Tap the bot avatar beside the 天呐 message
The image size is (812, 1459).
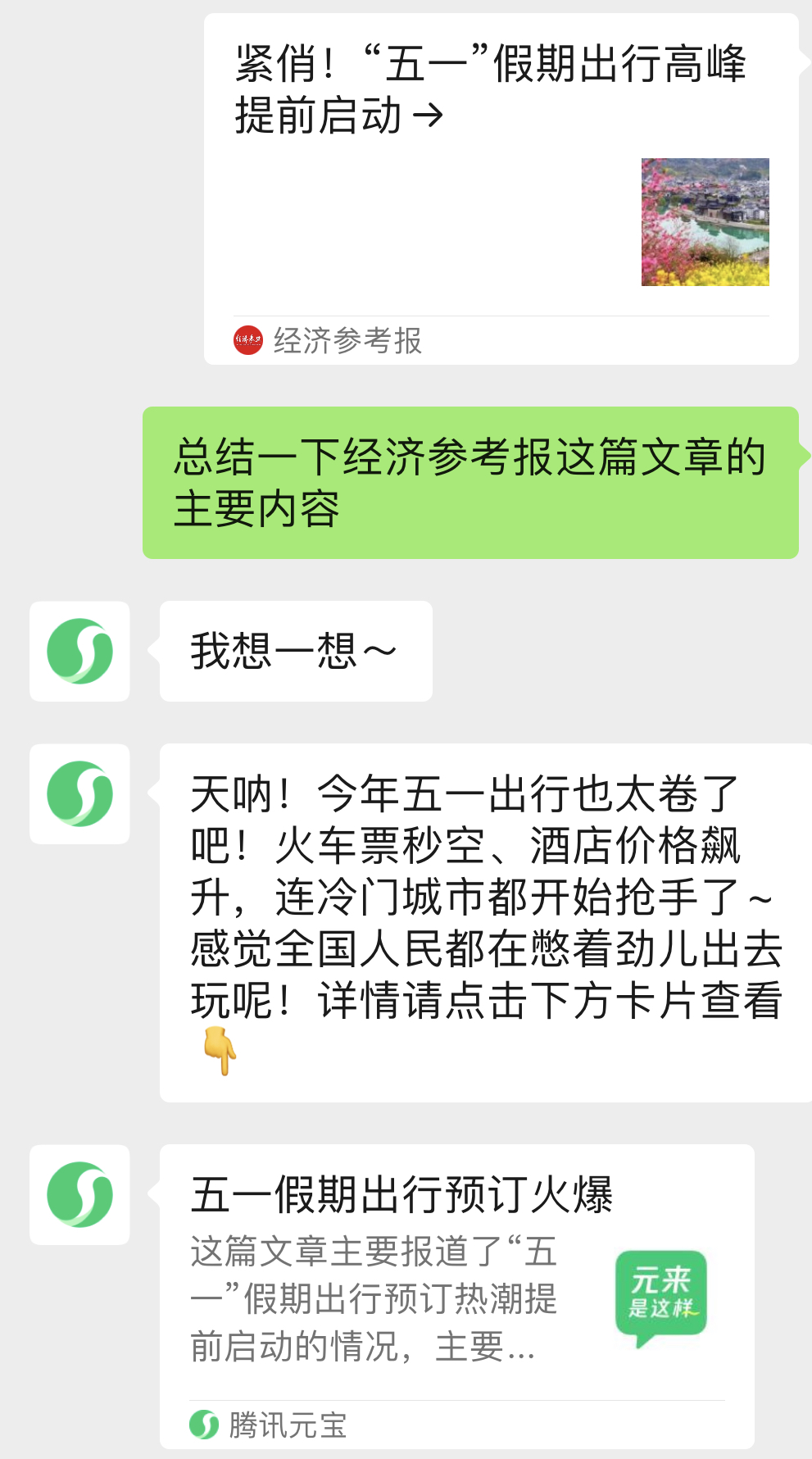[79, 794]
